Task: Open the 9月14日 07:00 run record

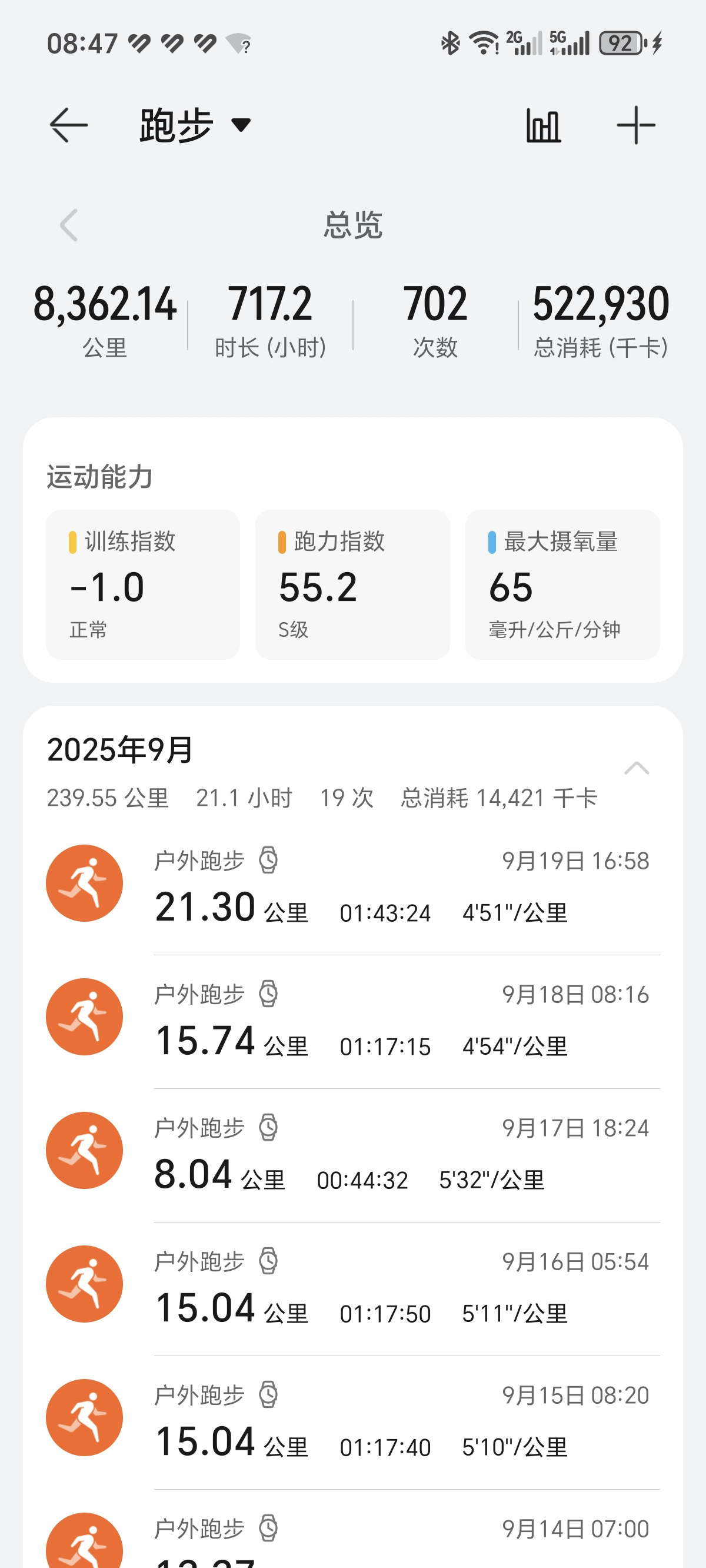Action: coord(402,1540)
